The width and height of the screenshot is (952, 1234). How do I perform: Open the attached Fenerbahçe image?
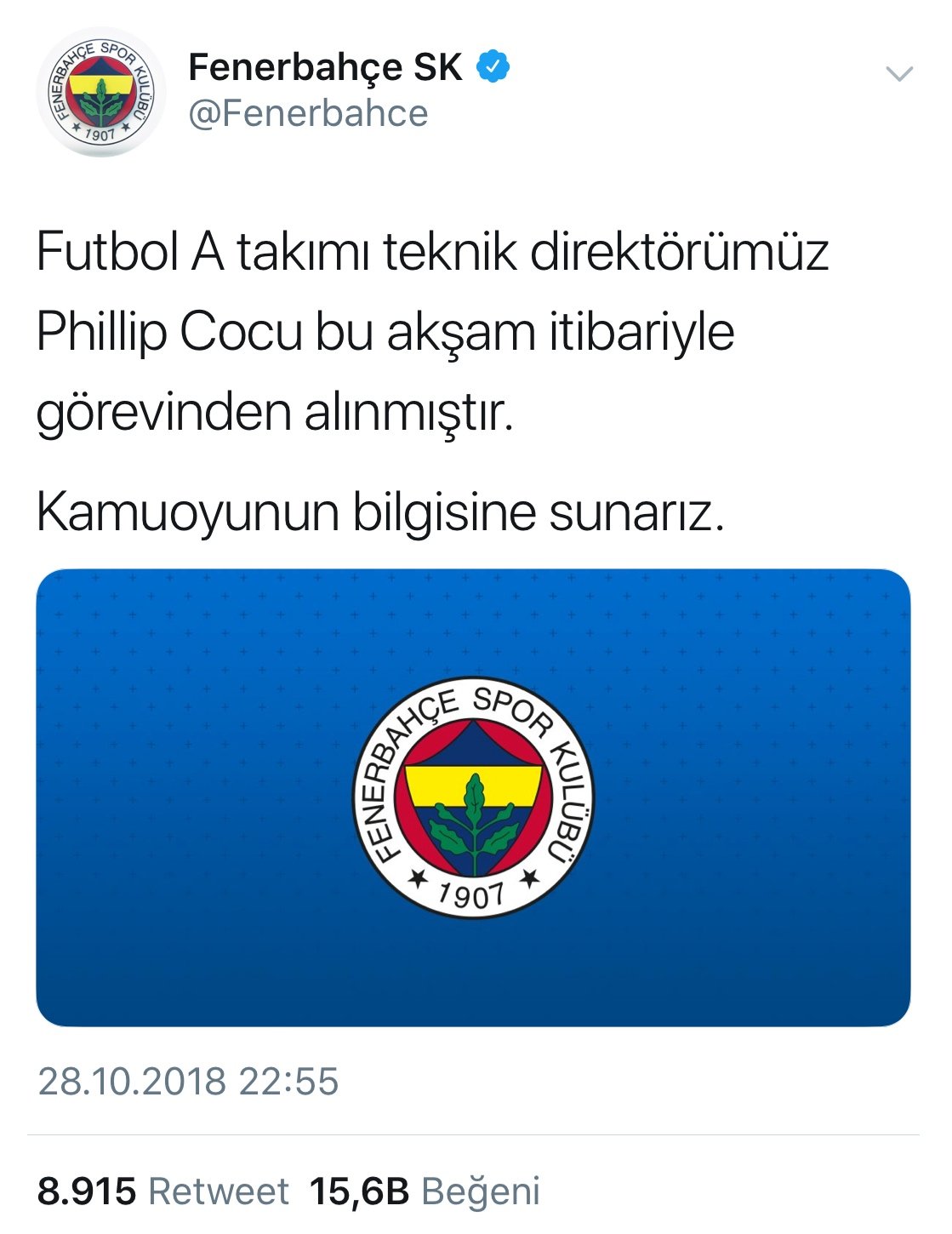coord(473,797)
